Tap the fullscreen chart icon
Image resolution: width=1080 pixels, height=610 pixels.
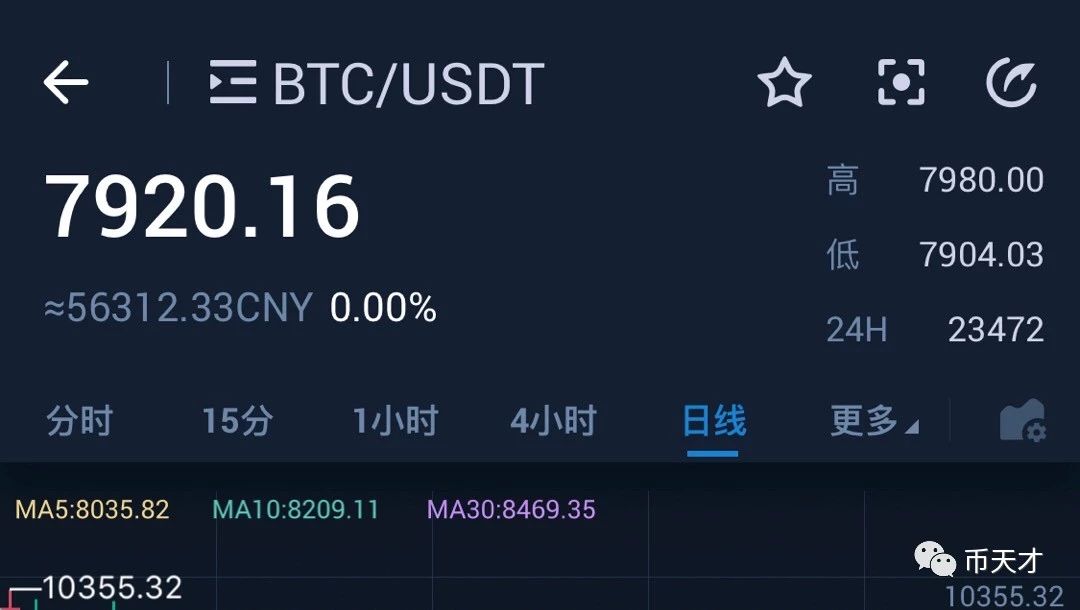(901, 83)
